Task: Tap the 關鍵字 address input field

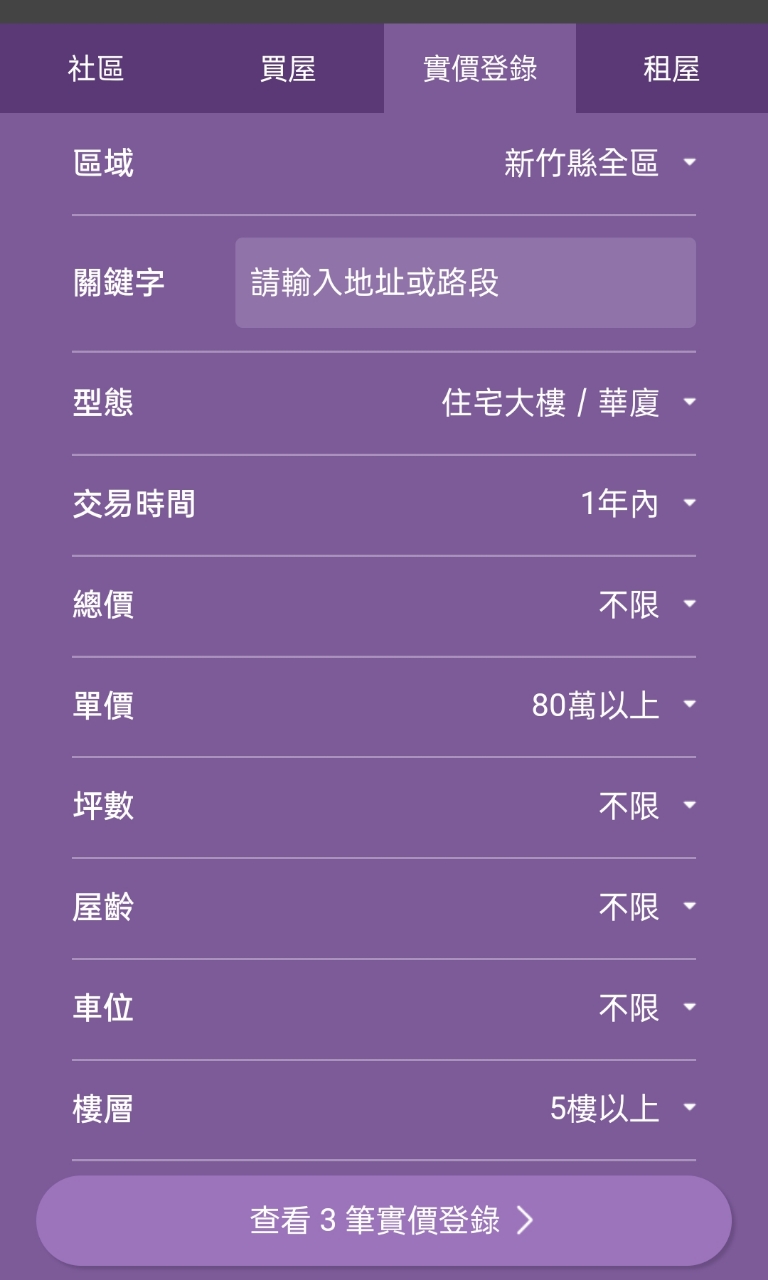Action: [465, 283]
